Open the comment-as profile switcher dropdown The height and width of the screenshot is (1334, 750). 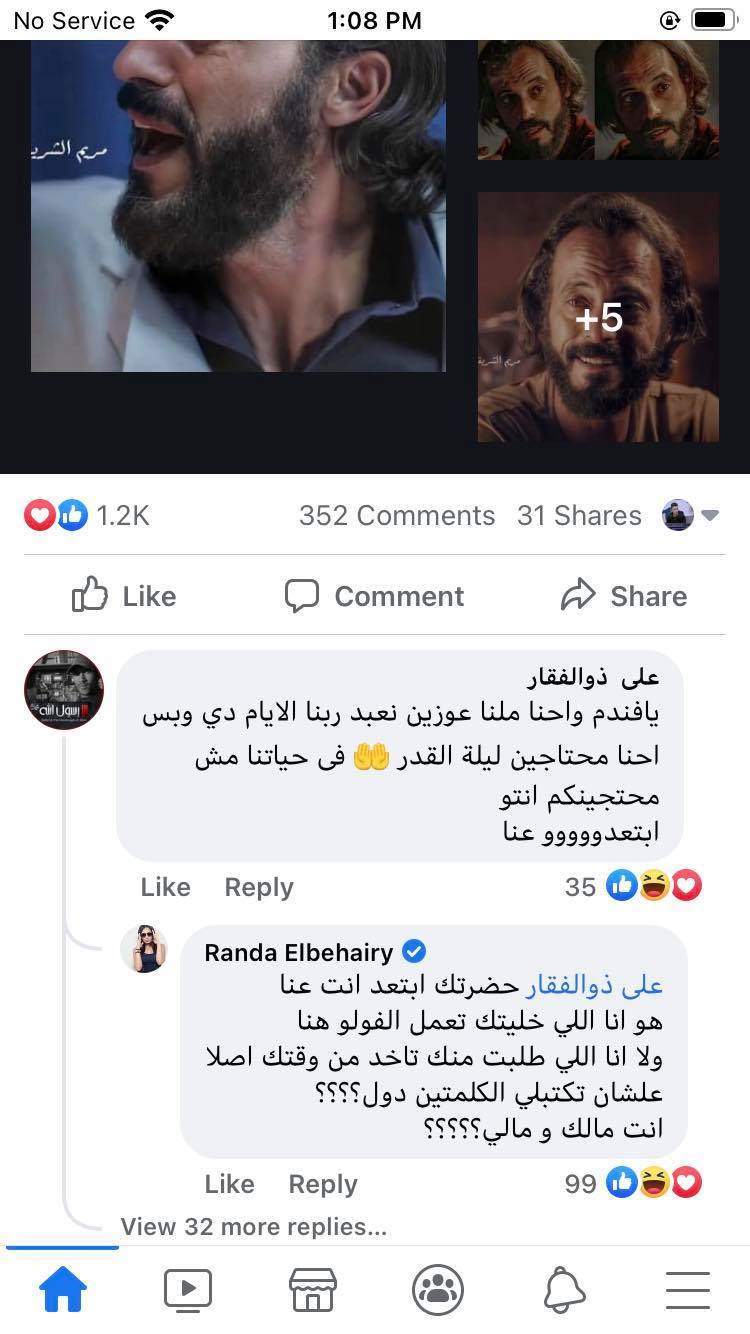691,515
